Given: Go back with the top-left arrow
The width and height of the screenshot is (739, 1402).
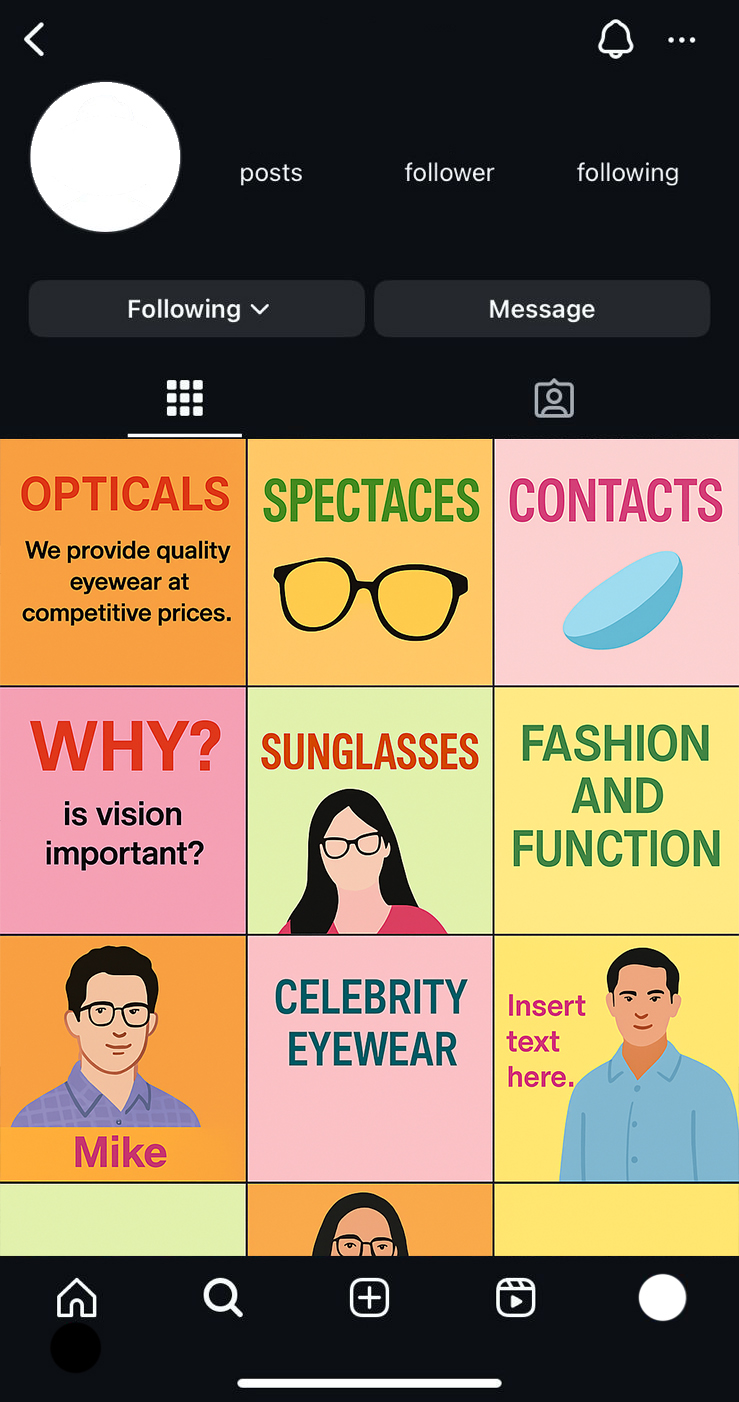Looking at the screenshot, I should pos(35,40).
